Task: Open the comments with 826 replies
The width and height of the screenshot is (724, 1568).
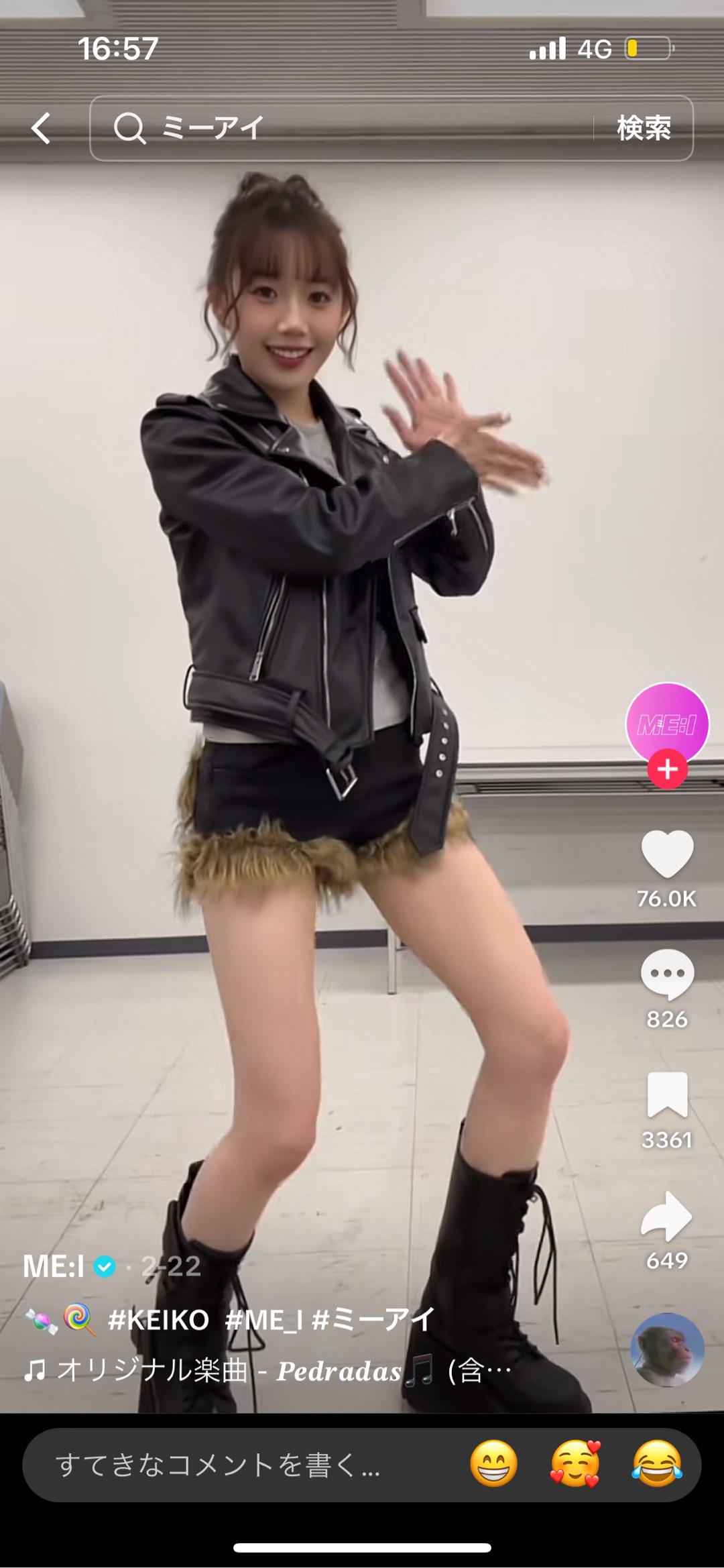Action: click(667, 974)
